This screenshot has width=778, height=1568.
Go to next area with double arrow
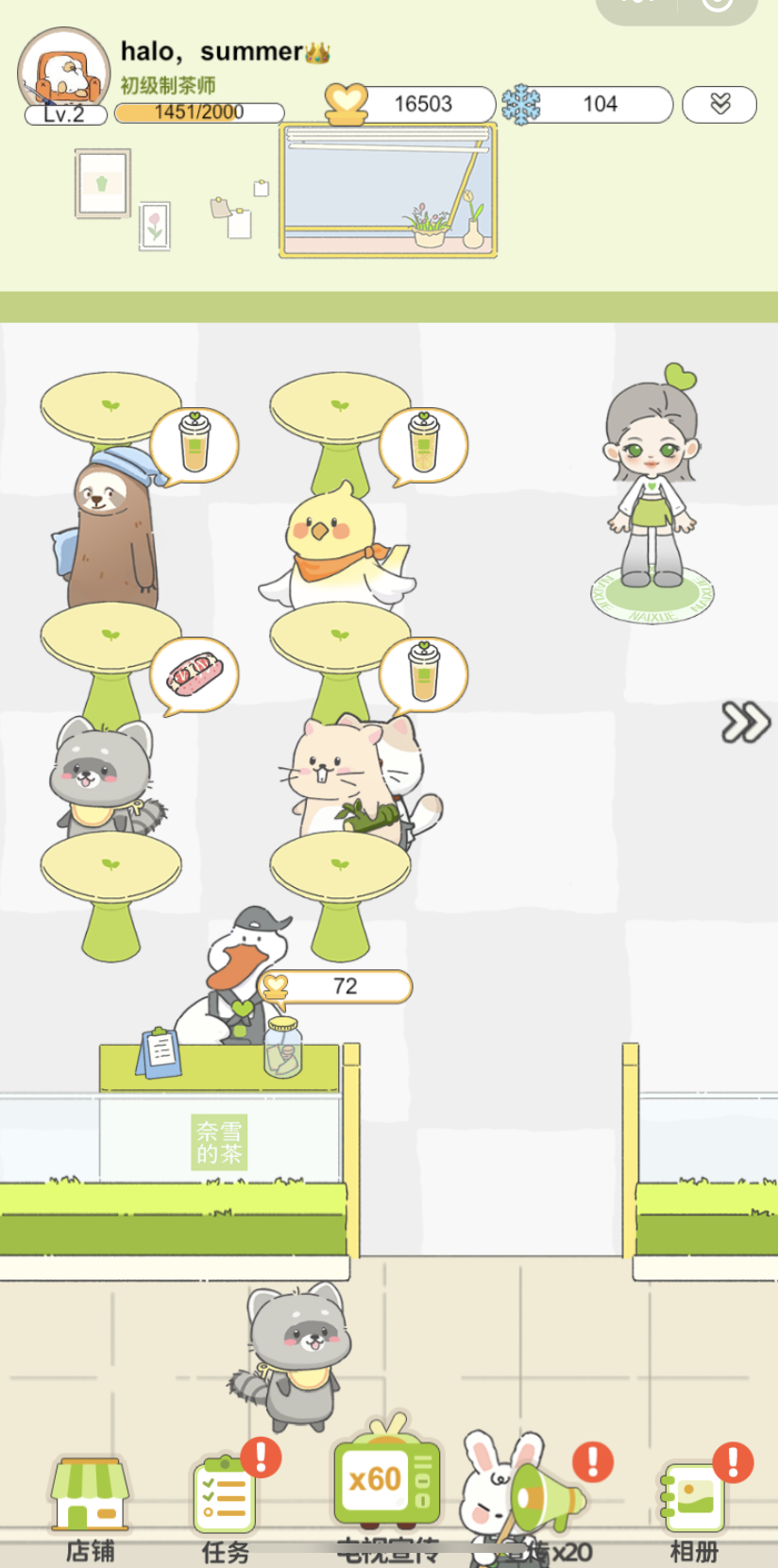pyautogui.click(x=745, y=723)
